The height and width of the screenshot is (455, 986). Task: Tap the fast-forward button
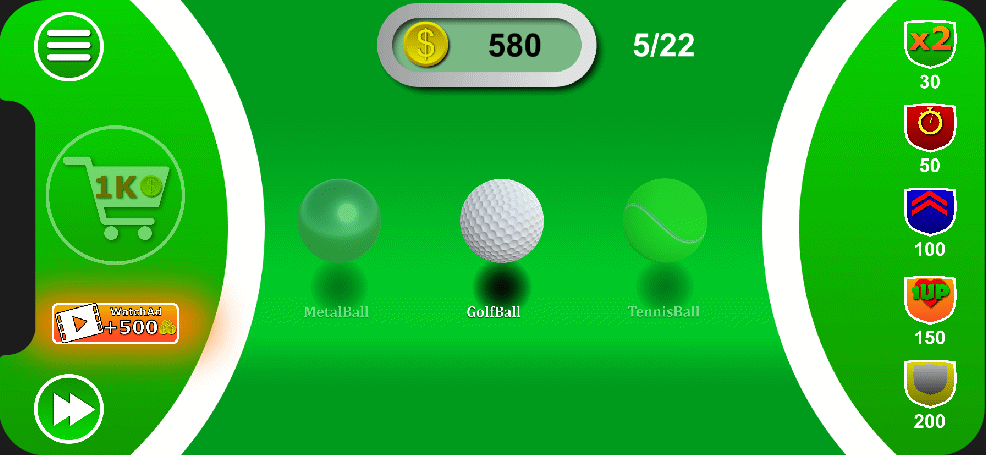click(69, 410)
